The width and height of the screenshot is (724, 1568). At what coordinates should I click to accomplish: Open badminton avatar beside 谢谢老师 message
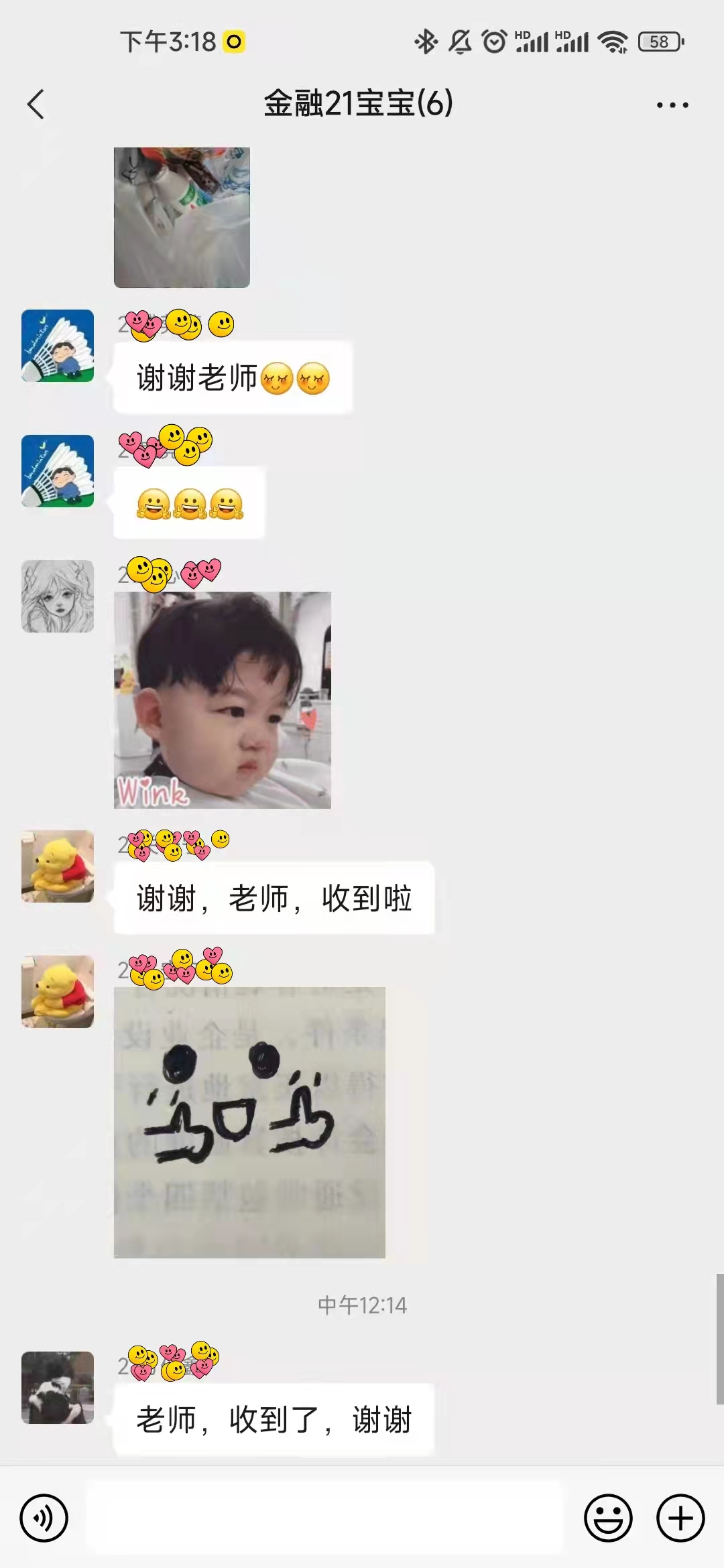tap(58, 346)
